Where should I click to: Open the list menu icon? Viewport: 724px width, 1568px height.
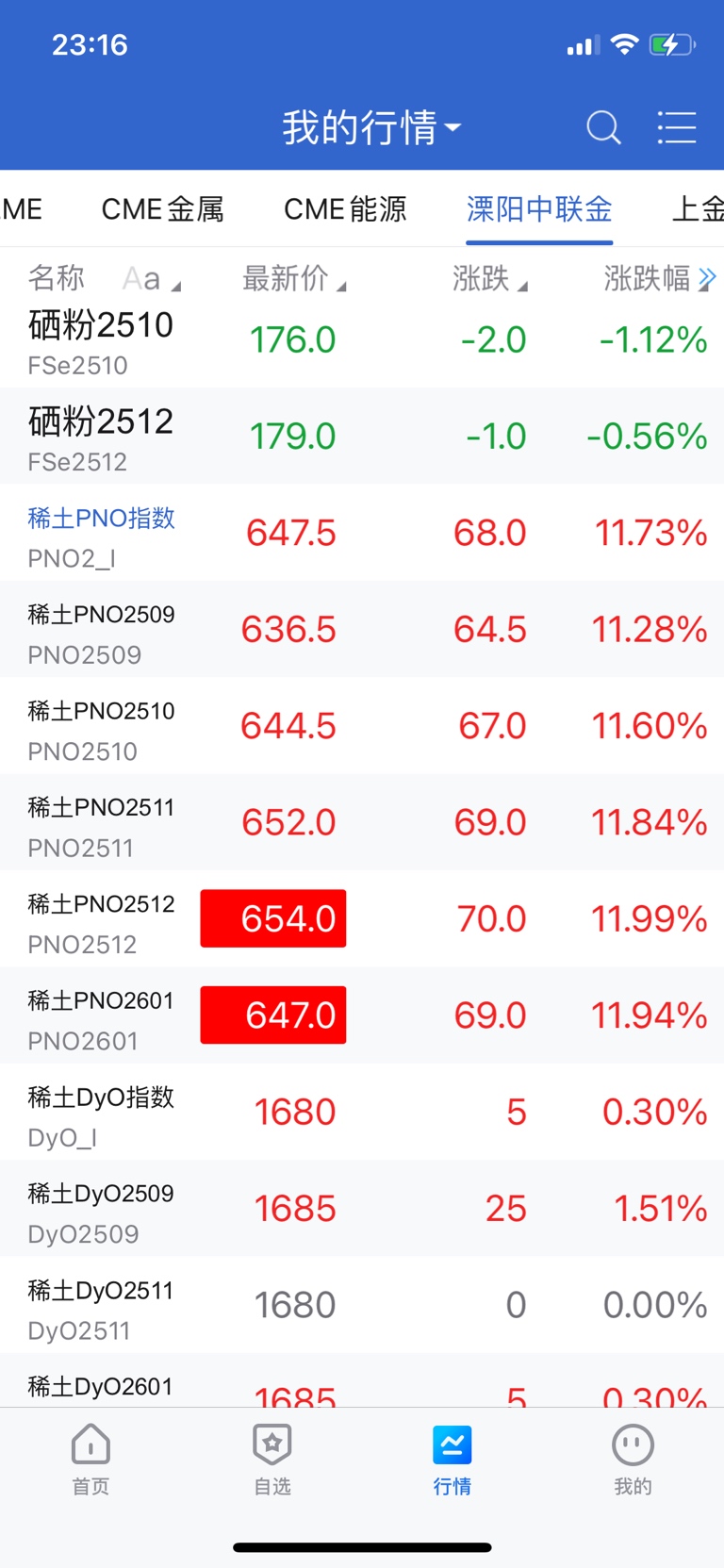coord(676,127)
